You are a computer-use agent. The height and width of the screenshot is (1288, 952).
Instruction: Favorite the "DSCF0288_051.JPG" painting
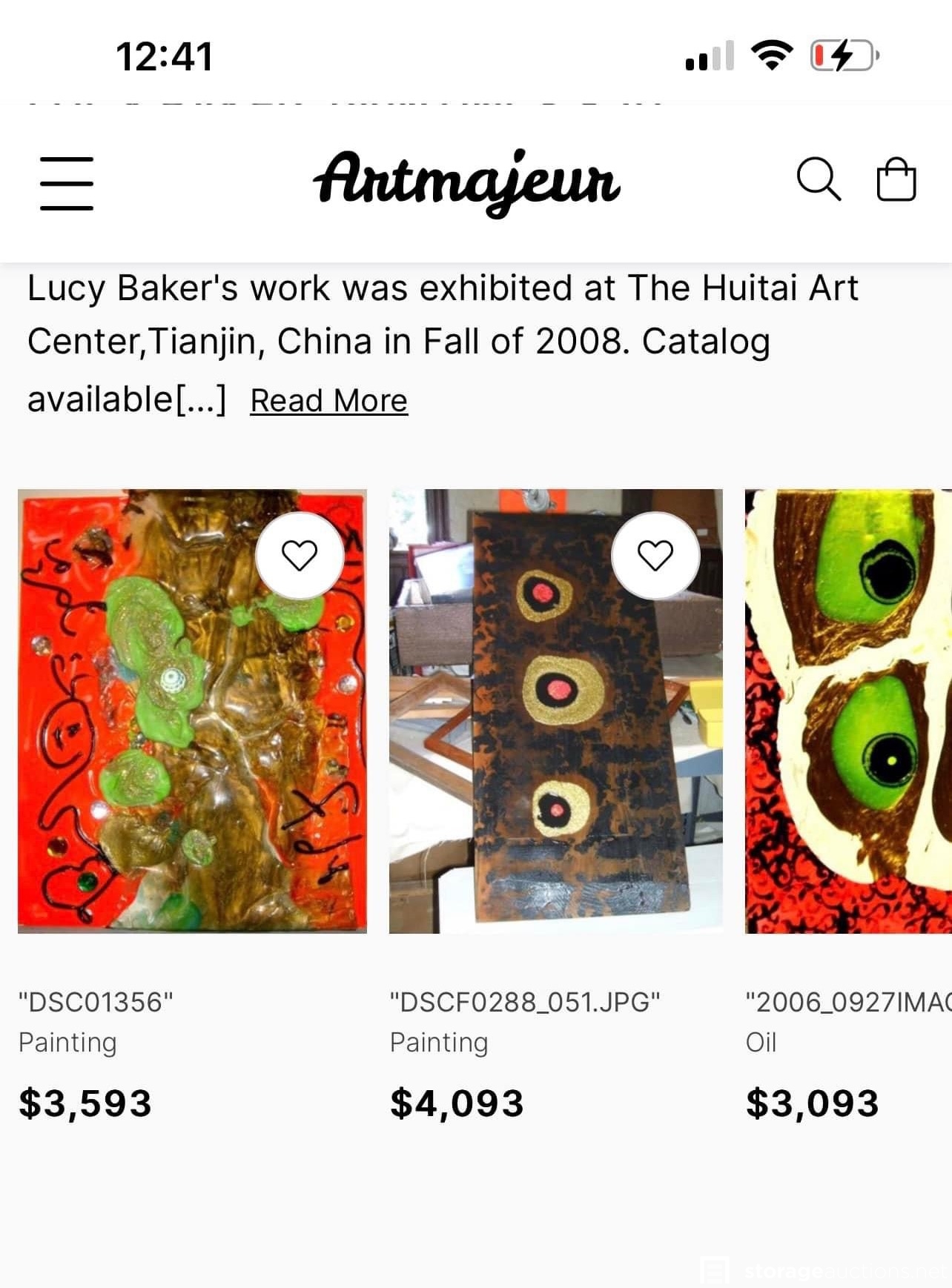pos(655,555)
